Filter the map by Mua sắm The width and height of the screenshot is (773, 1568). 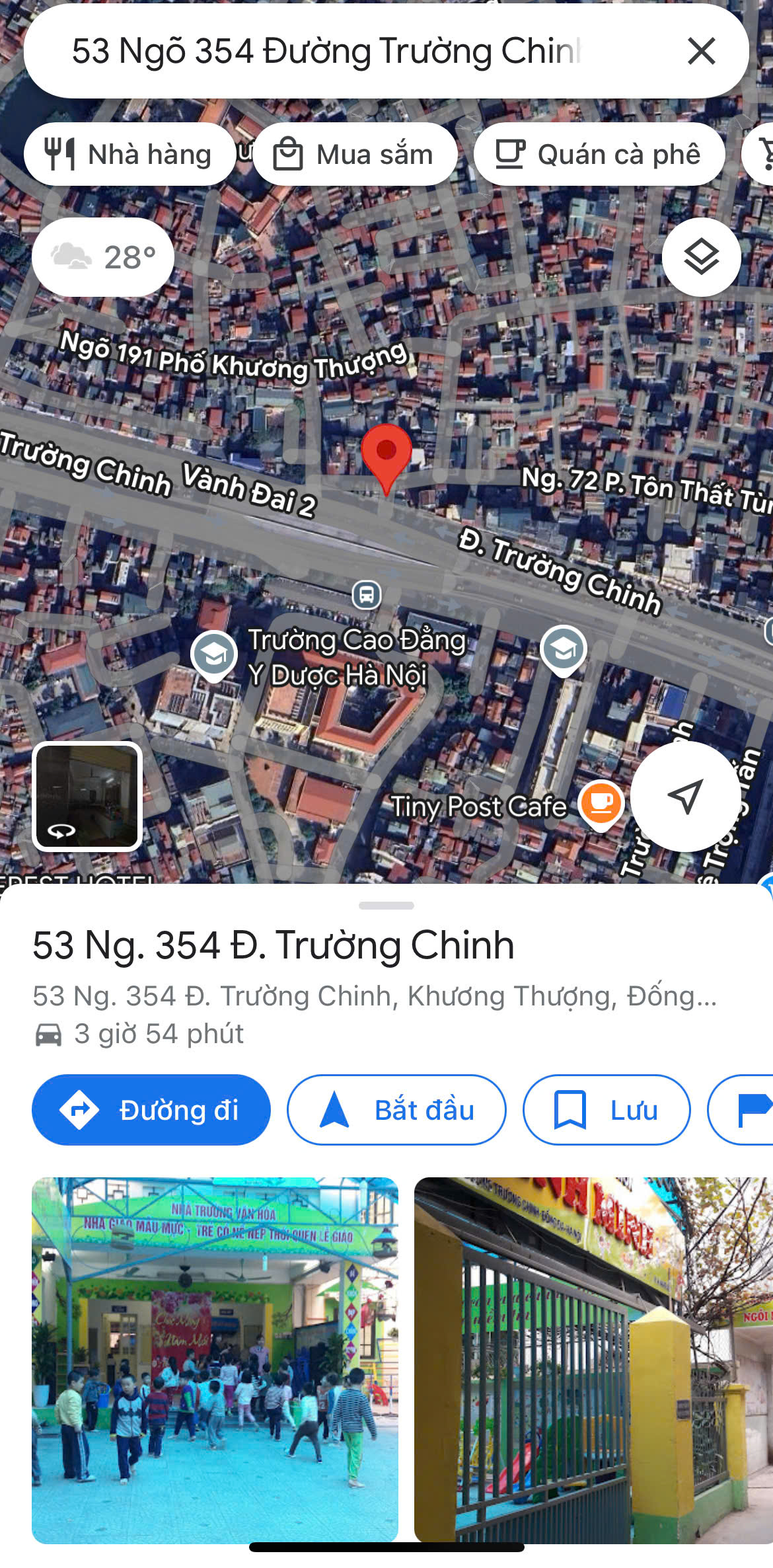point(355,155)
